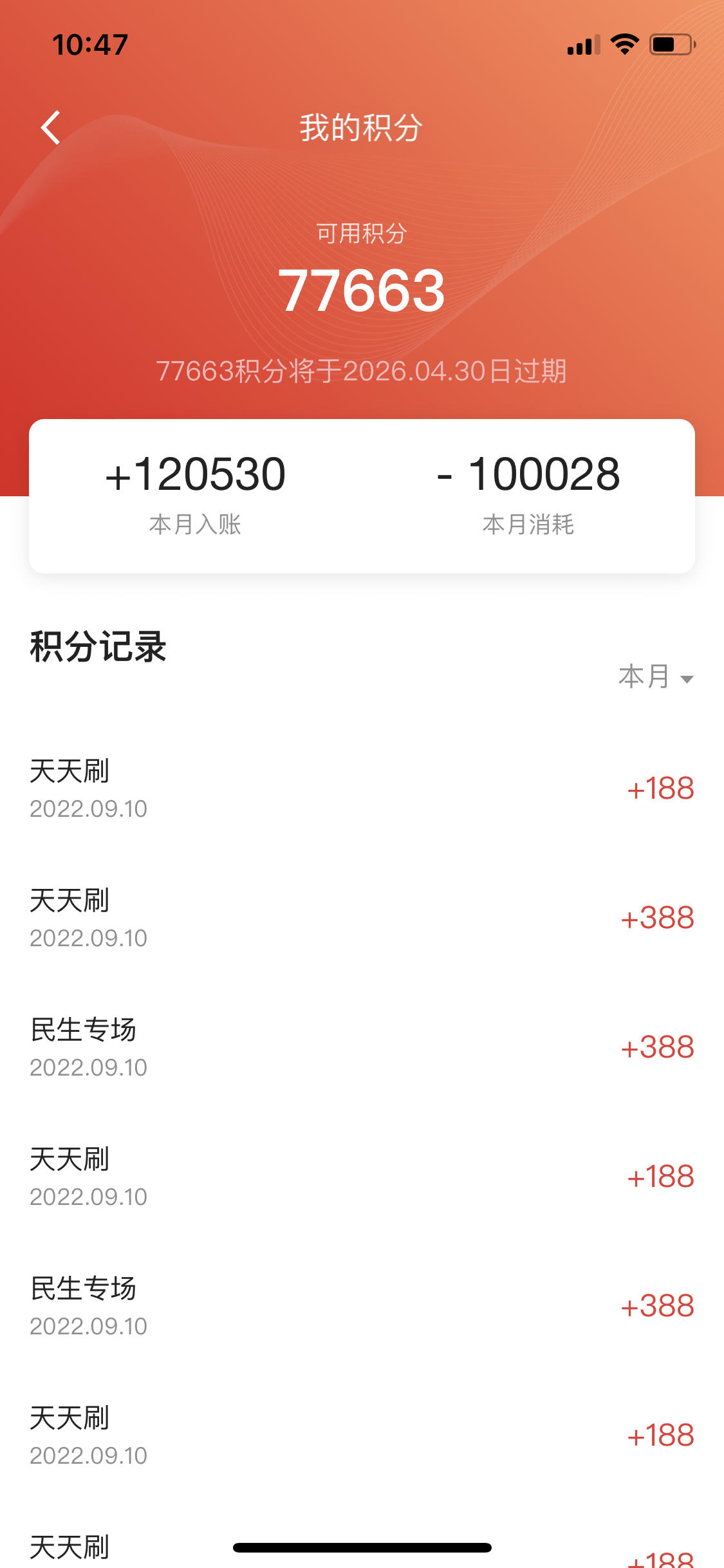Image resolution: width=724 pixels, height=1568 pixels.
Task: Open the 本月 period dropdown
Action: point(656,677)
